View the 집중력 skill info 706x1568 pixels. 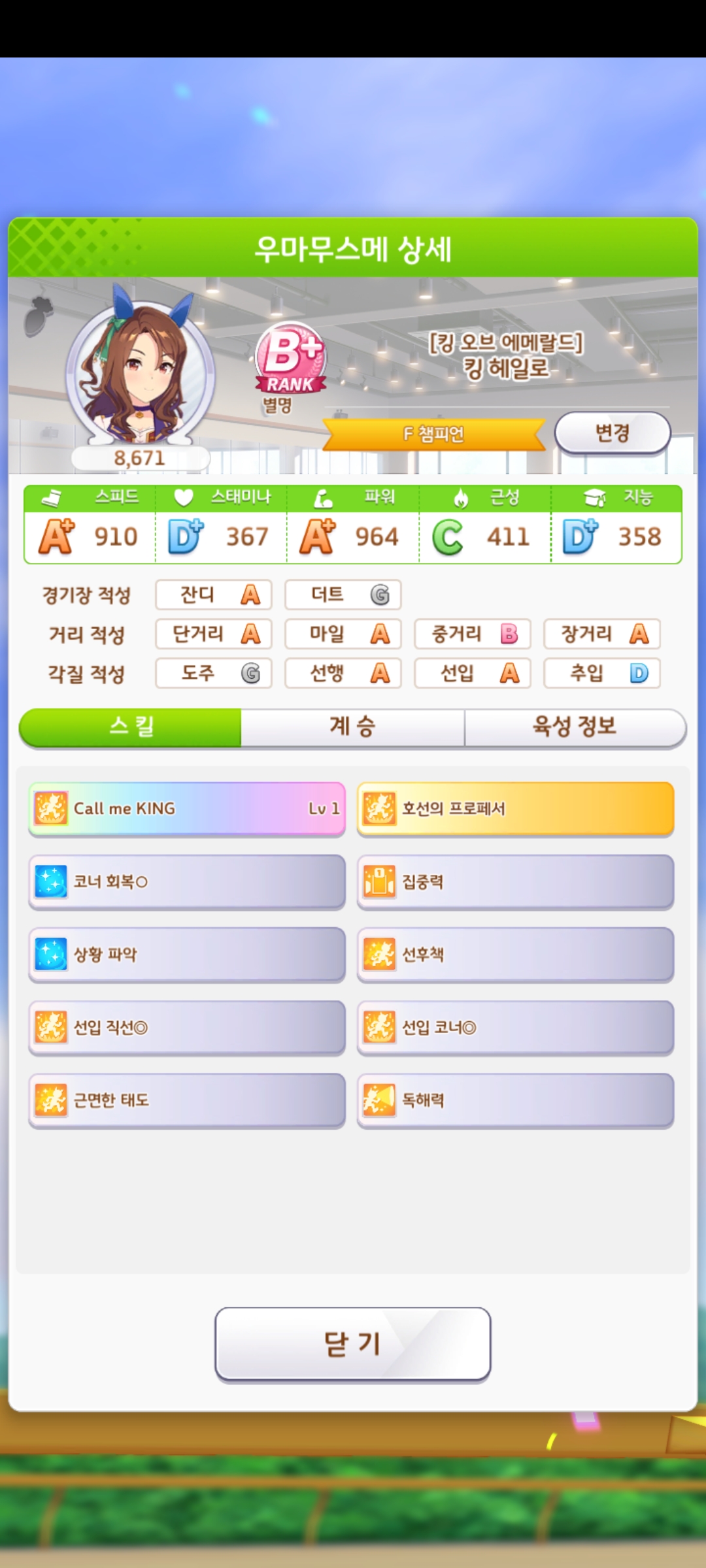coord(515,882)
